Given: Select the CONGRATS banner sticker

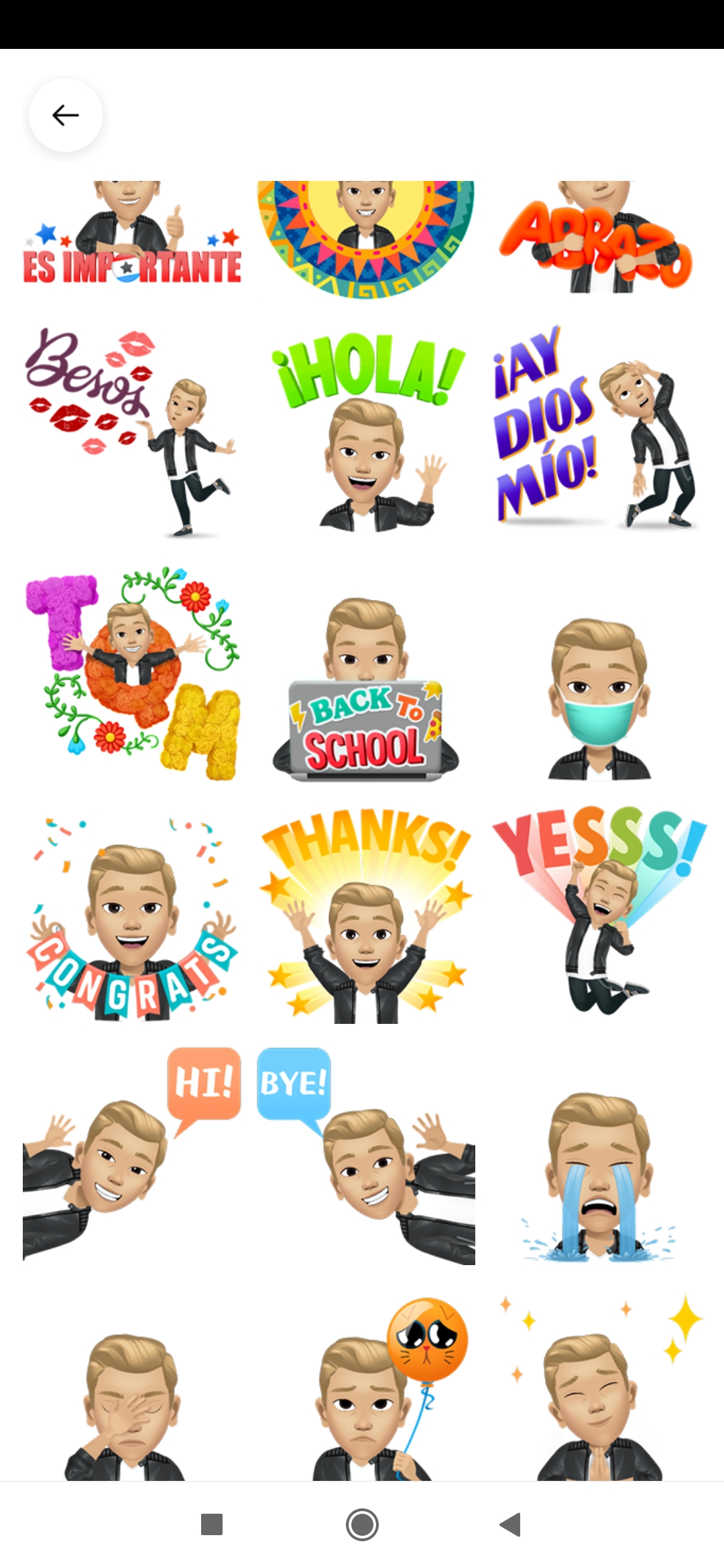Looking at the screenshot, I should pos(132,921).
